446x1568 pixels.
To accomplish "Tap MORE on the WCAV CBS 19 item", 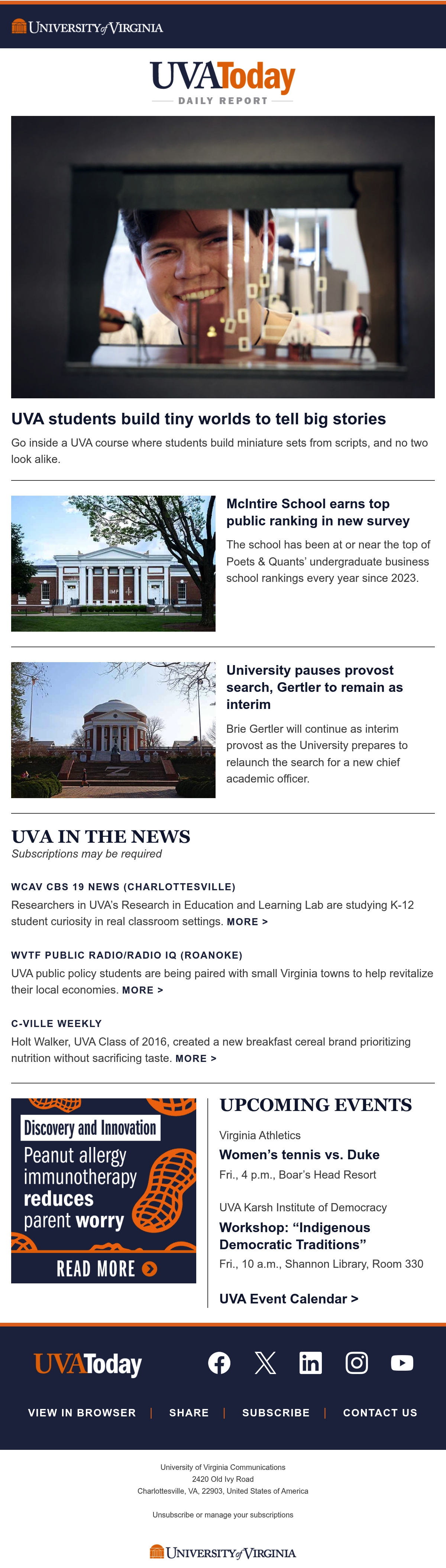I will 247,921.
